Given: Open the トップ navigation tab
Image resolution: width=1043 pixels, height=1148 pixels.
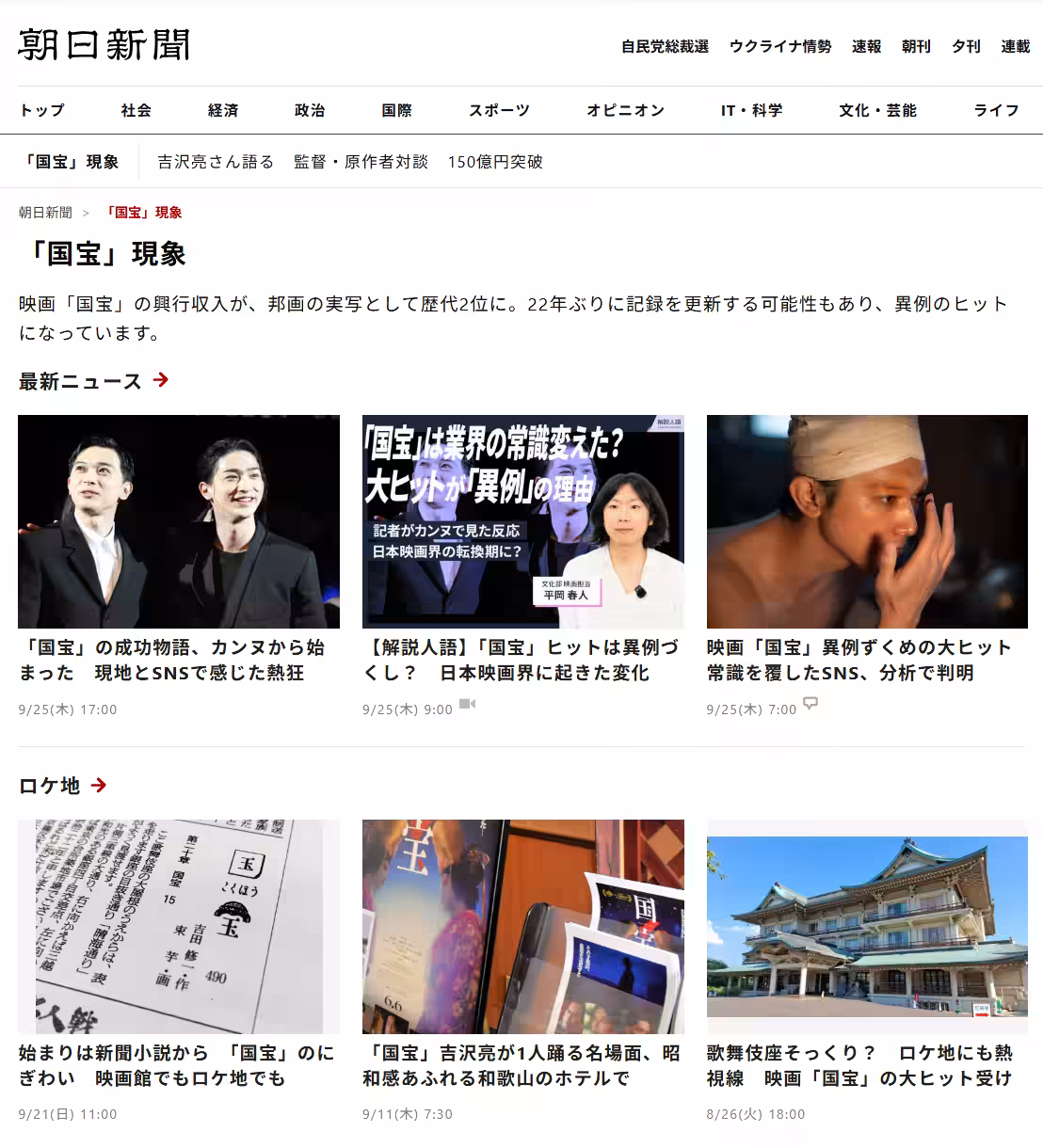Looking at the screenshot, I should (41, 110).
